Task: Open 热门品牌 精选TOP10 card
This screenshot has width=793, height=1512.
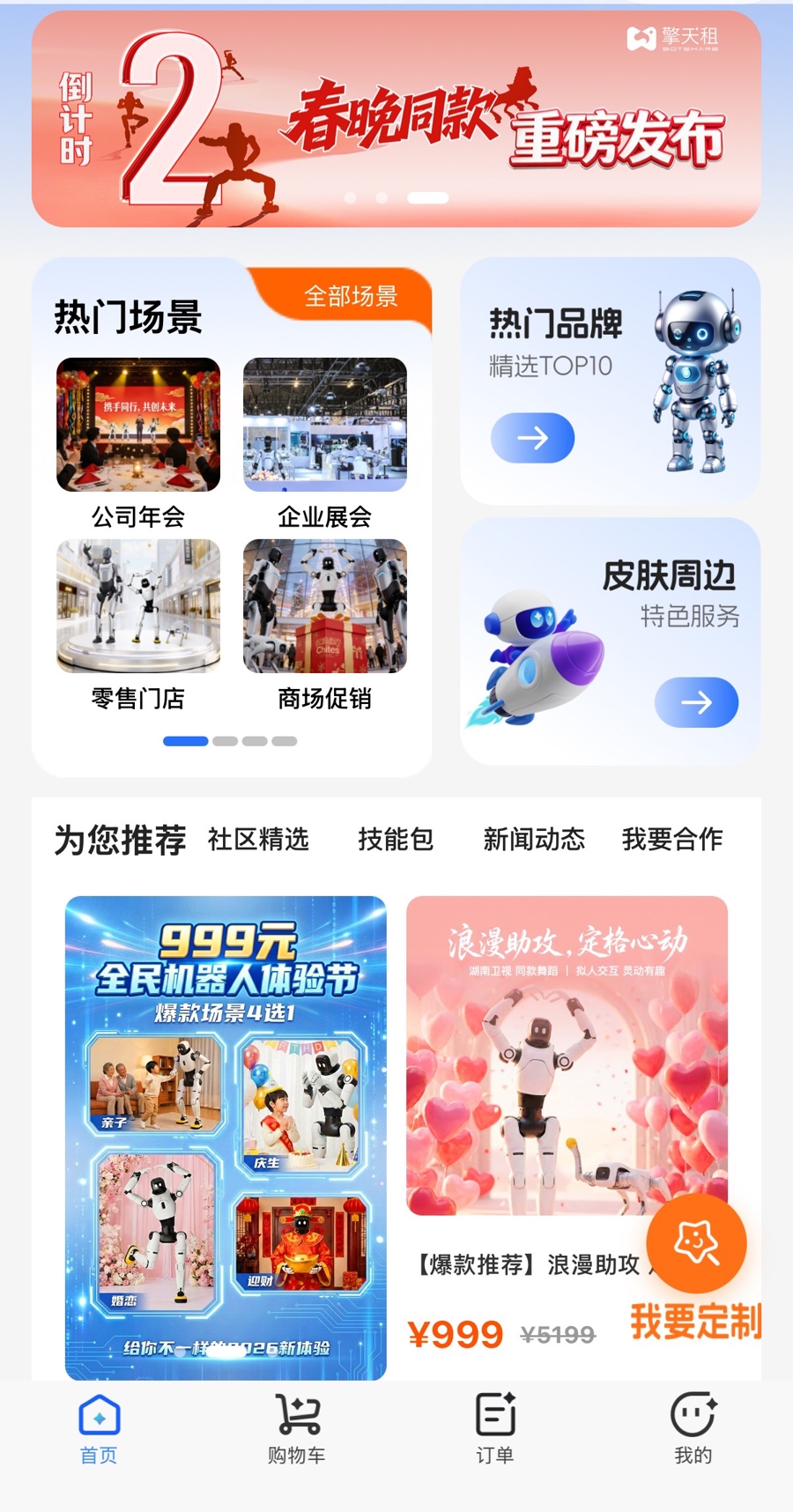Action: coord(610,381)
